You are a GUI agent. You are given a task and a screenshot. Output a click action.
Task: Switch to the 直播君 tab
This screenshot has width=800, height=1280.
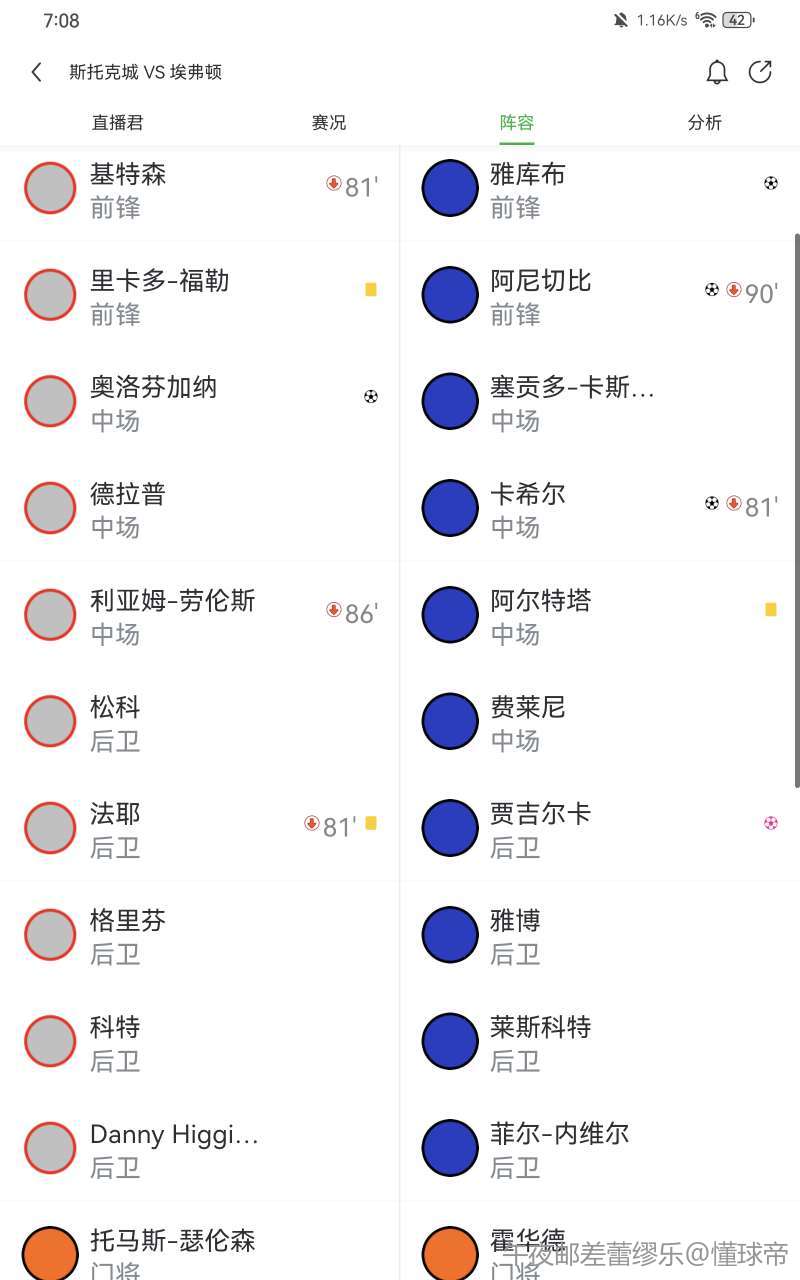[x=118, y=122]
